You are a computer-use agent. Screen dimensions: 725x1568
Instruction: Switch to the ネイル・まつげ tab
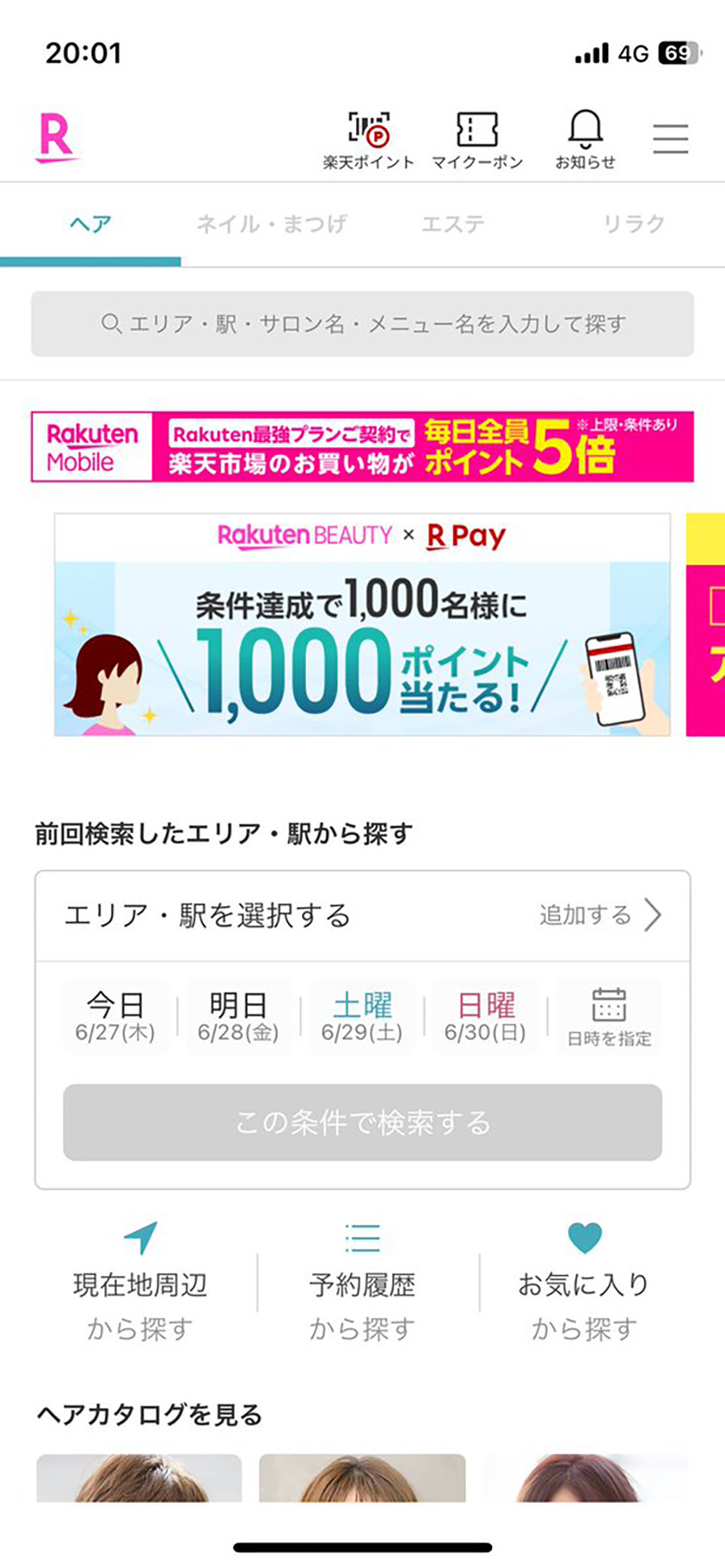272,224
